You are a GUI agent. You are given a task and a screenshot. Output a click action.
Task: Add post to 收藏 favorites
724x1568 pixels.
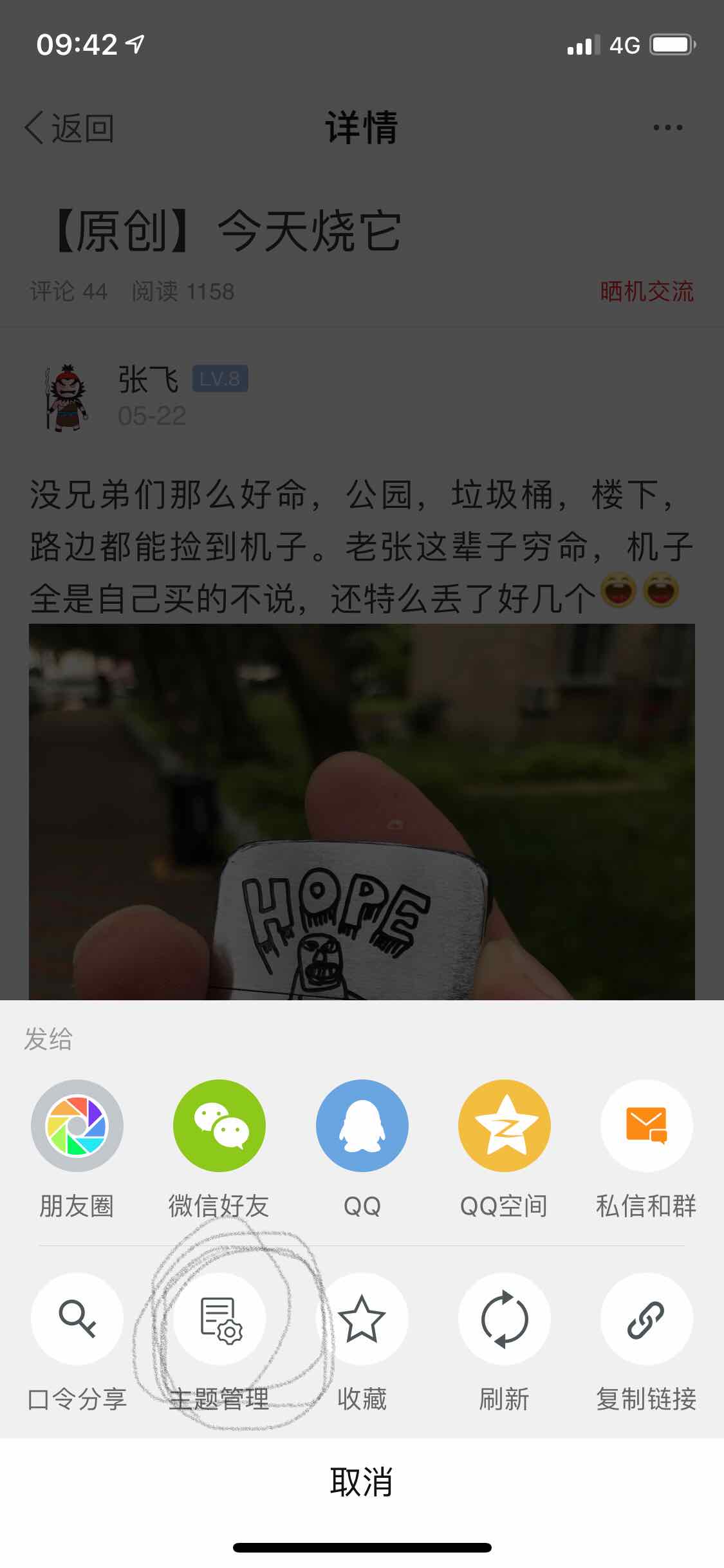(x=362, y=1319)
